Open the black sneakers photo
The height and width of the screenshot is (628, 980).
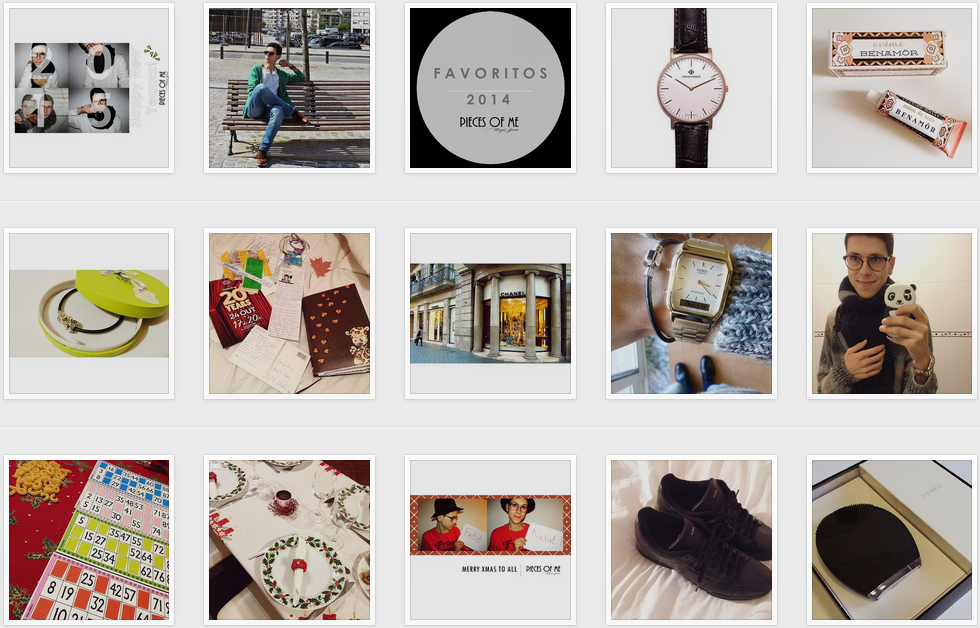point(691,540)
